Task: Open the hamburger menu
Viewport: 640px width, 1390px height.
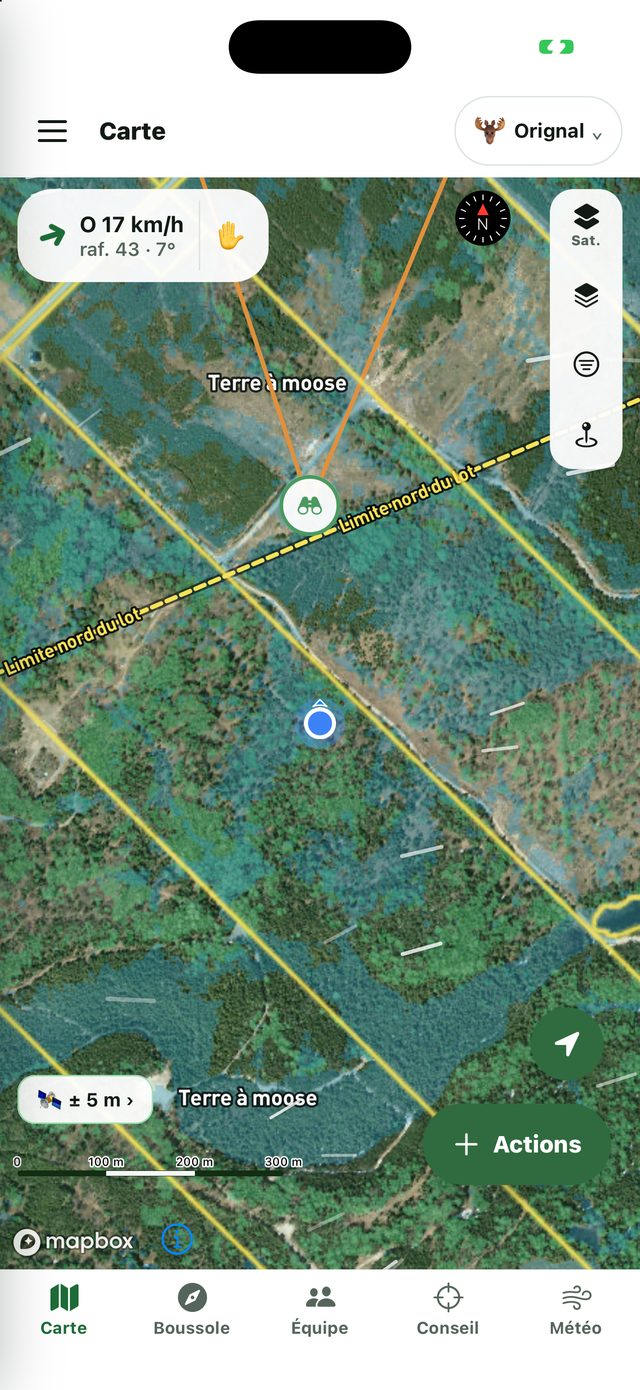Action: [52, 131]
